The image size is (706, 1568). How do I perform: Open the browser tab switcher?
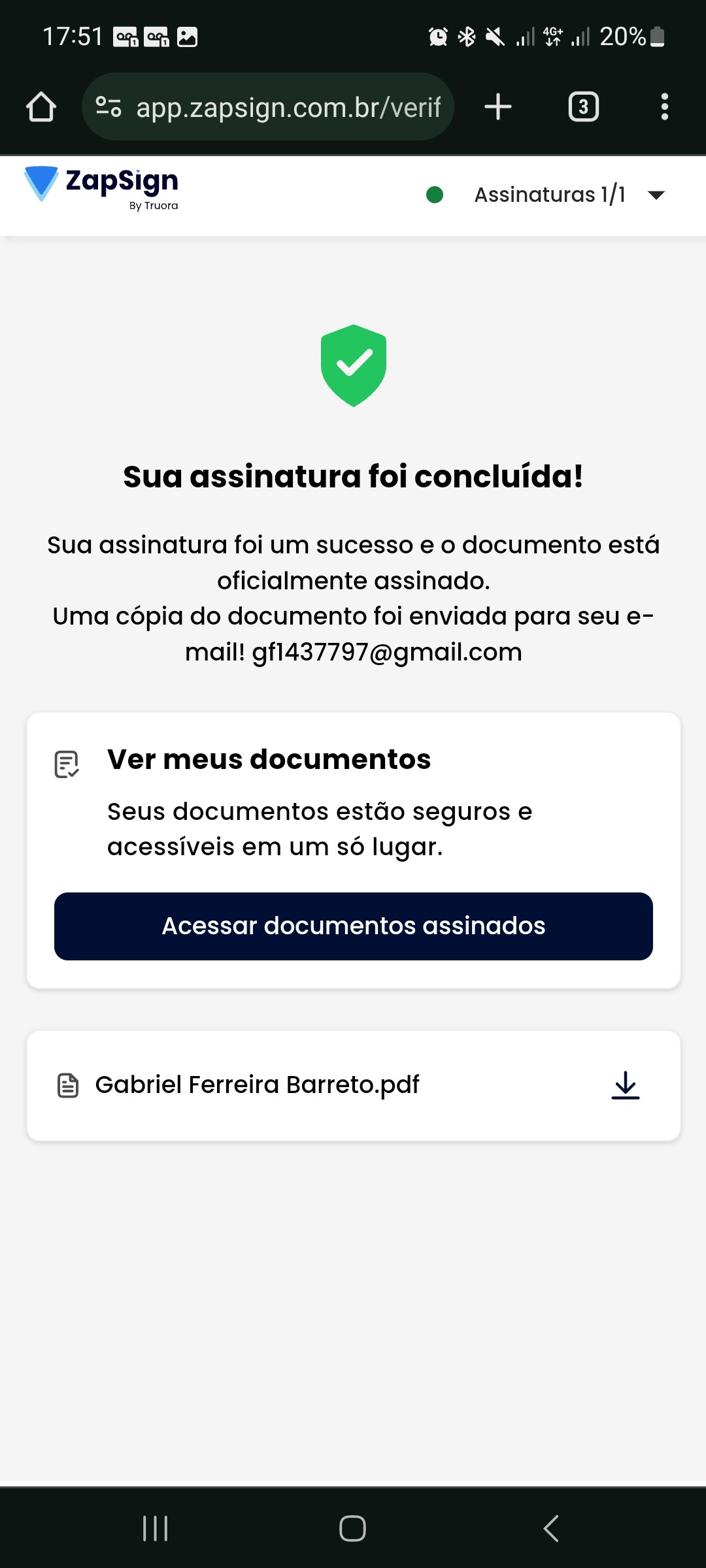(x=583, y=106)
